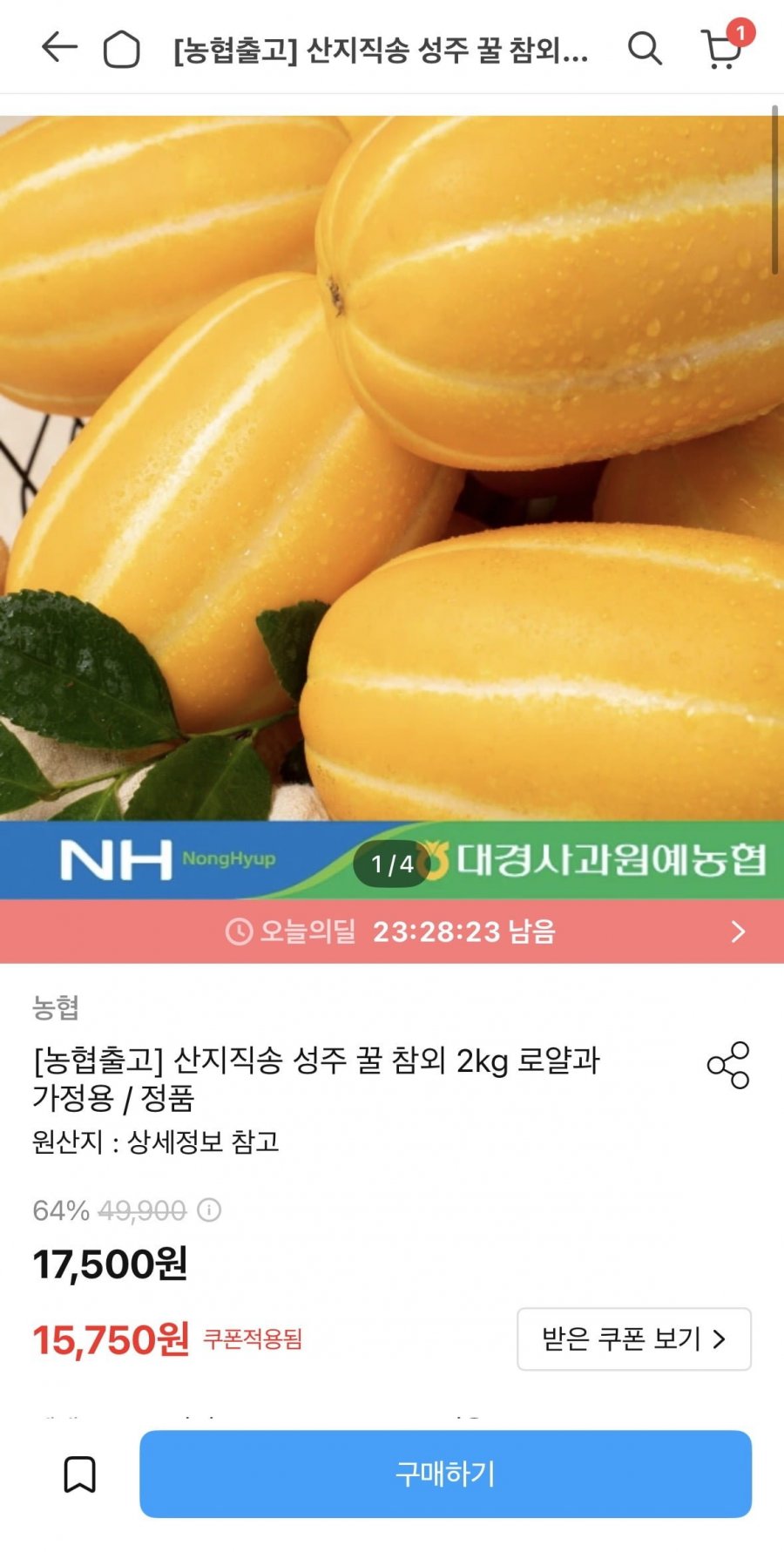Screen dimensions: 784x1552
Task: Open the 농협 brand link
Action: pos(56,1008)
